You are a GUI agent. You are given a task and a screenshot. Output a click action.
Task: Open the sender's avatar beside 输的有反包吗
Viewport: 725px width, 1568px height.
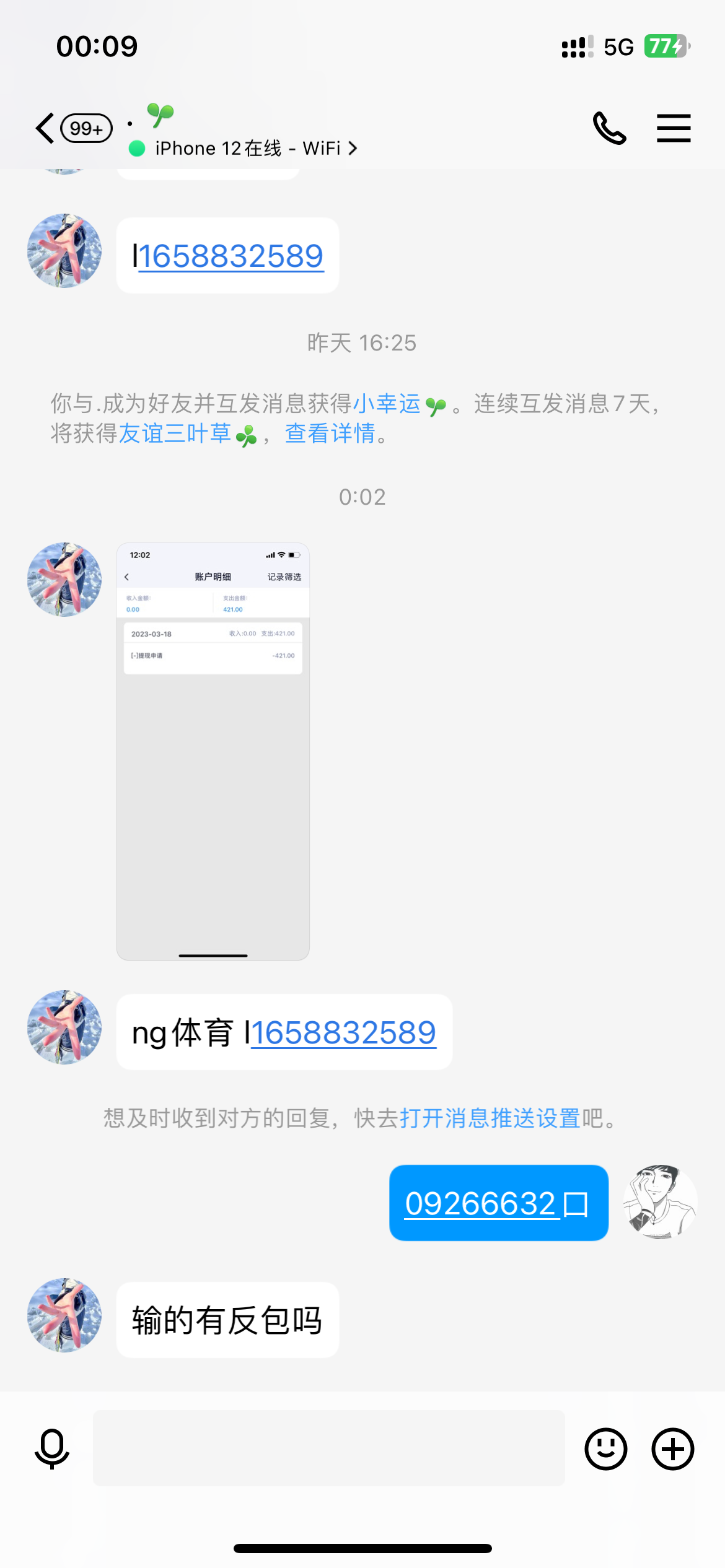[x=64, y=1315]
